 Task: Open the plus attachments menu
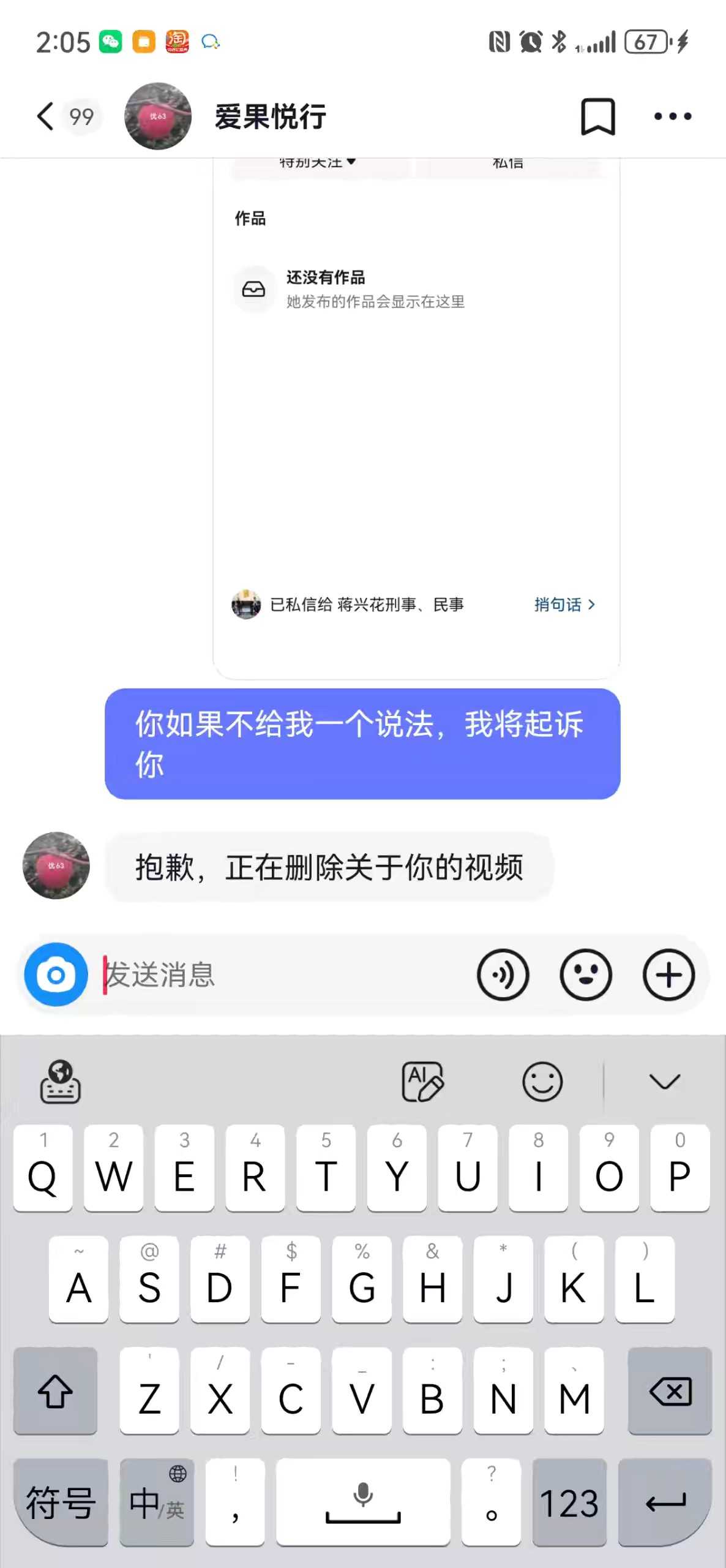point(668,974)
